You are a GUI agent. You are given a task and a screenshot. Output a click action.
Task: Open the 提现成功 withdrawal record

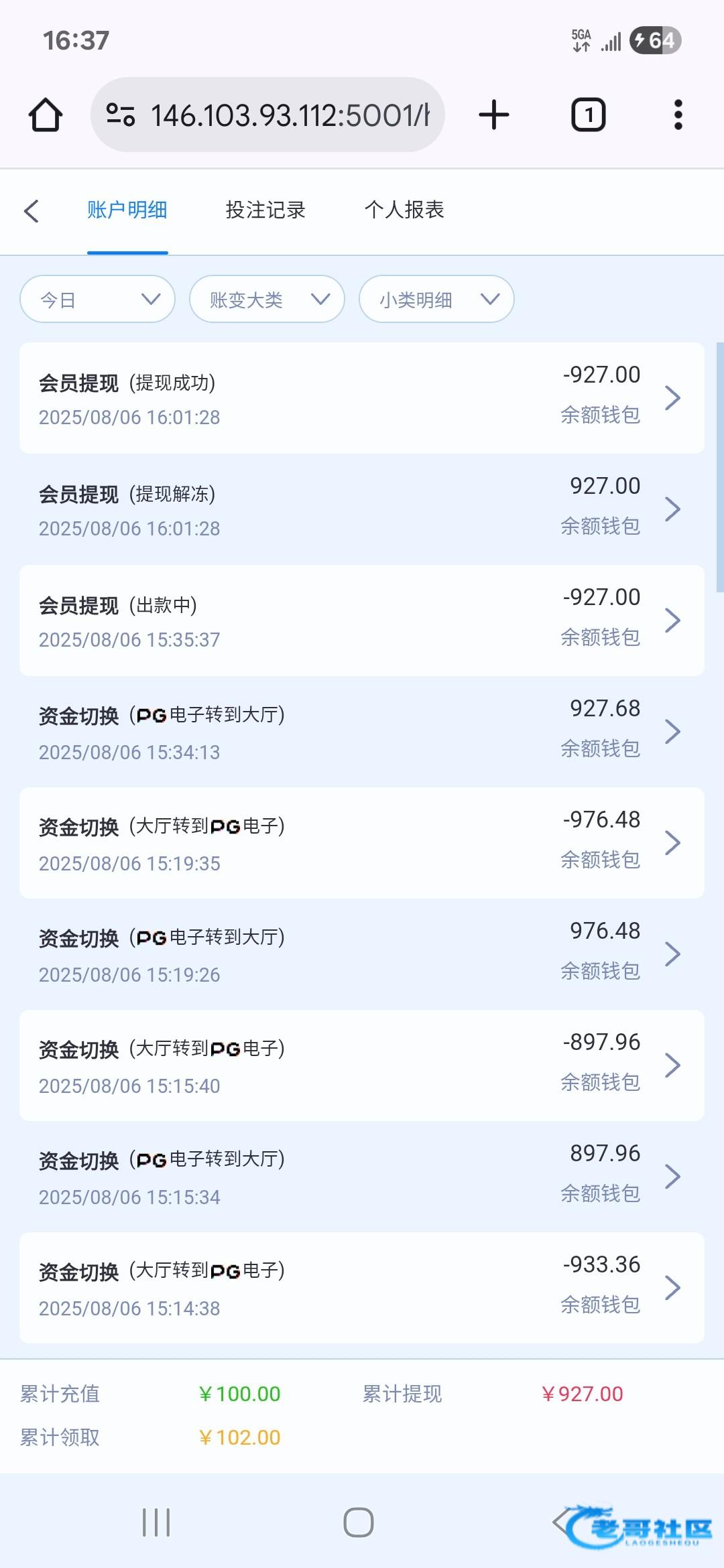point(362,398)
